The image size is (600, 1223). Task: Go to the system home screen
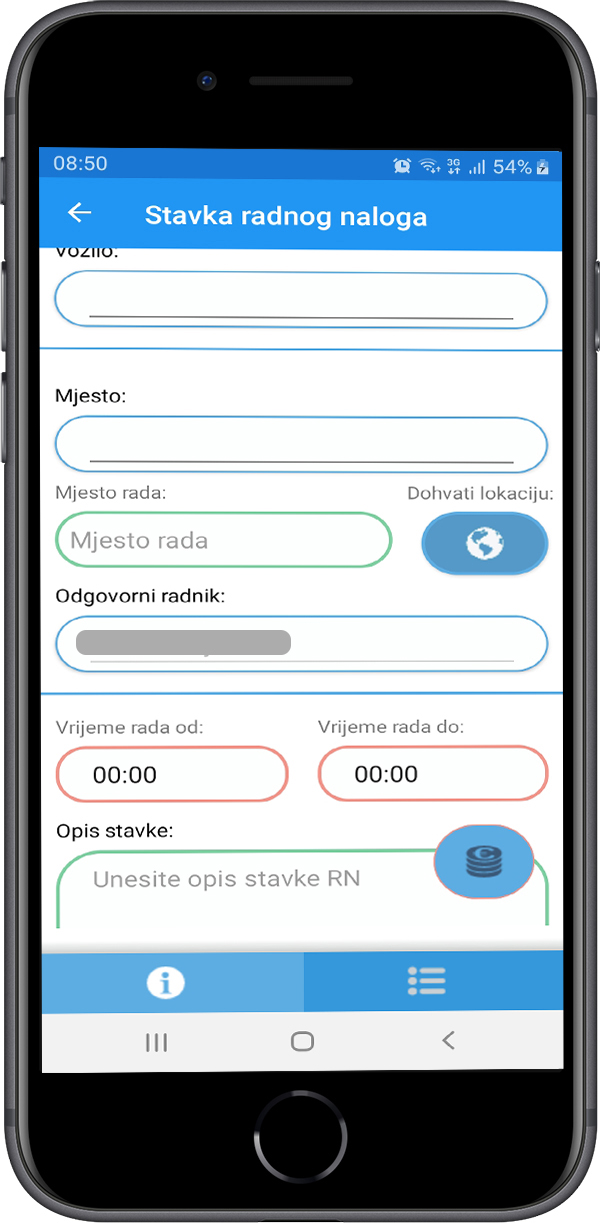click(x=302, y=1042)
